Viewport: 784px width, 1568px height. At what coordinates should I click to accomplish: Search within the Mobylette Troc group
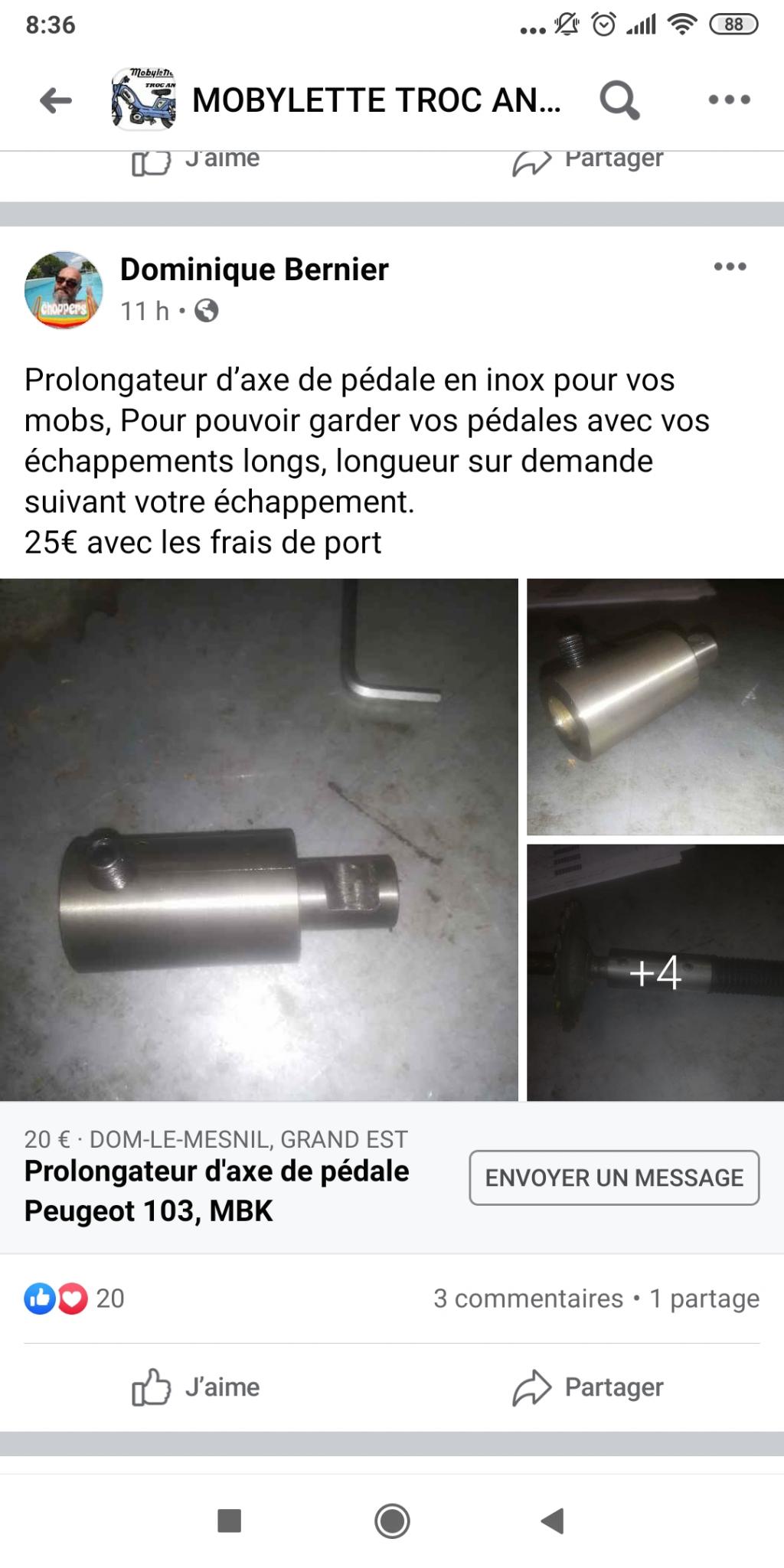tap(619, 100)
